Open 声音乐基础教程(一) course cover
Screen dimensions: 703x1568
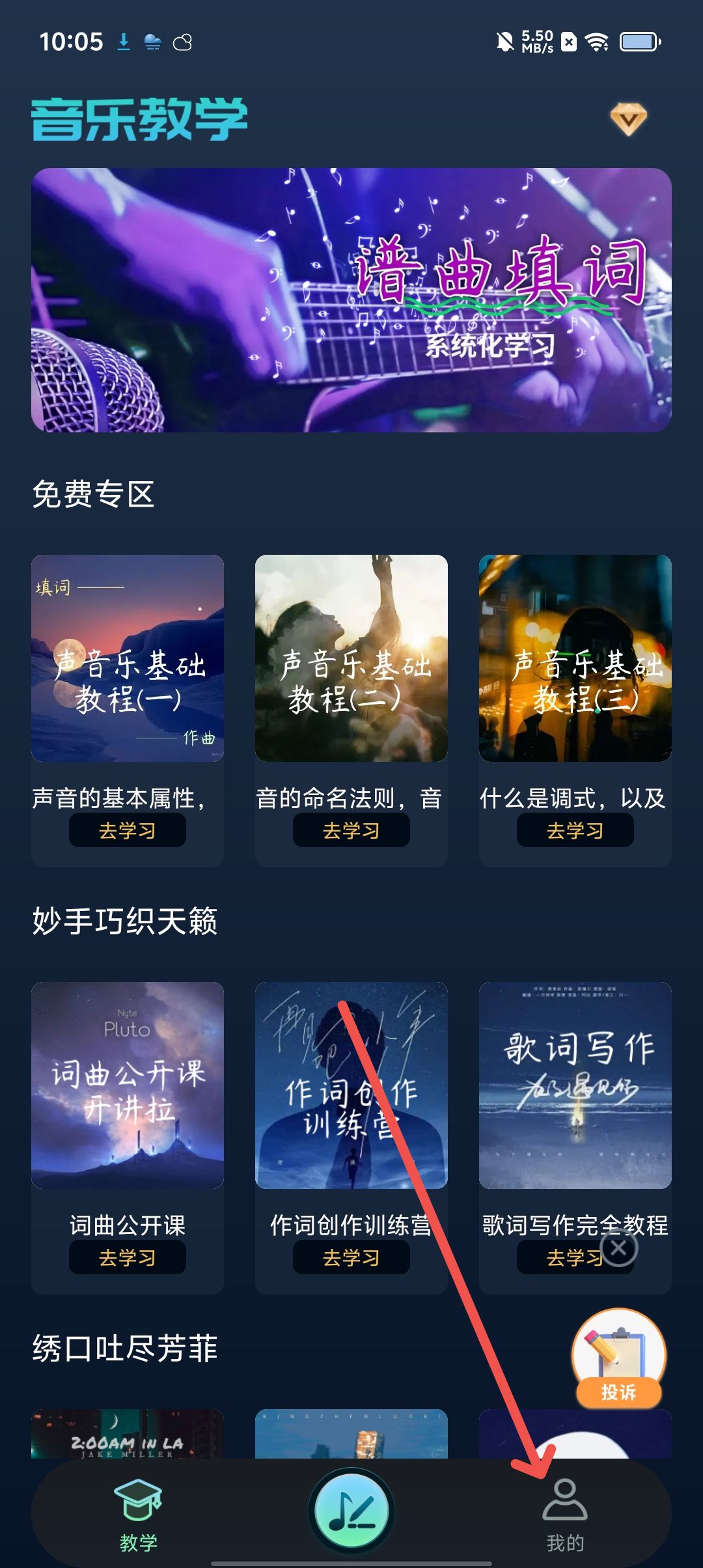tap(128, 658)
